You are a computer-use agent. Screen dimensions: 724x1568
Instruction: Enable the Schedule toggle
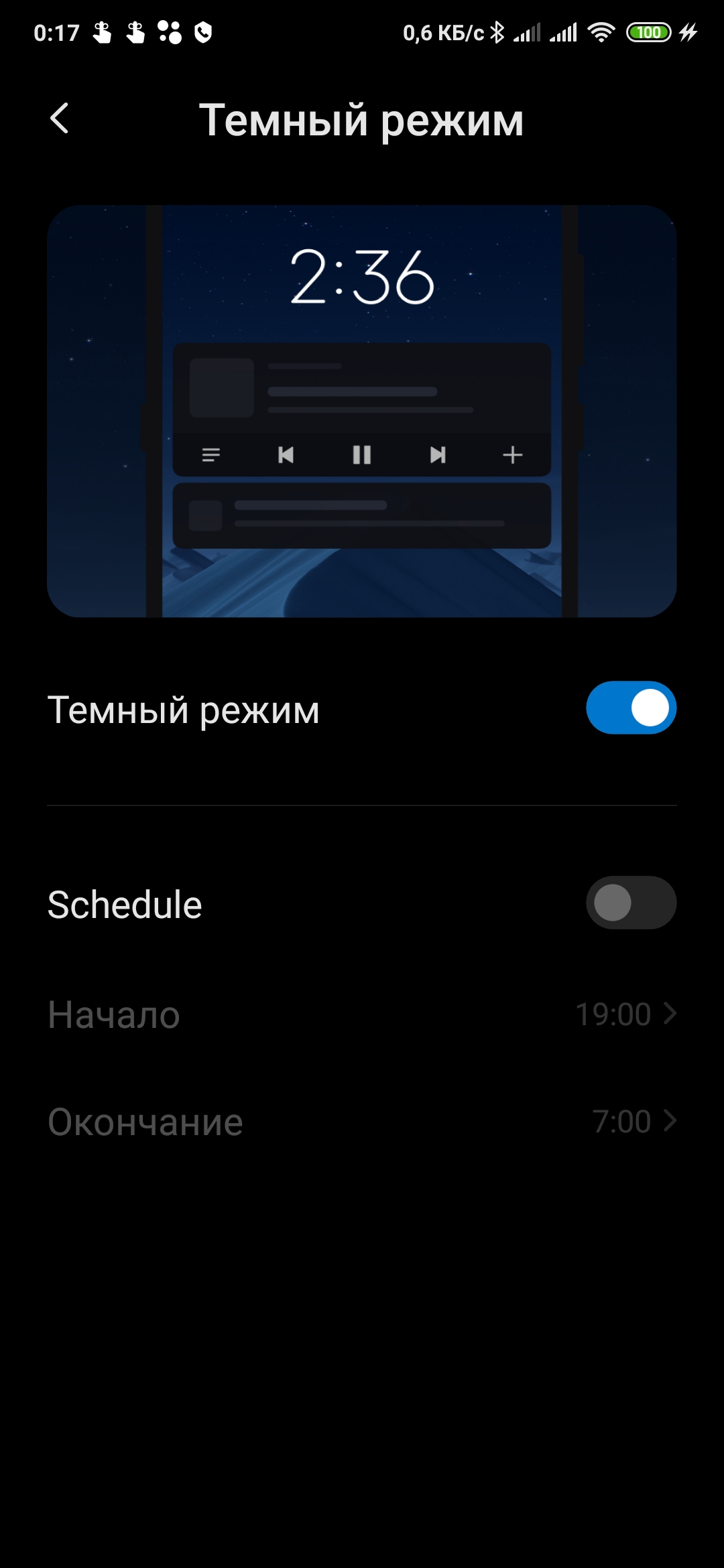tap(630, 903)
